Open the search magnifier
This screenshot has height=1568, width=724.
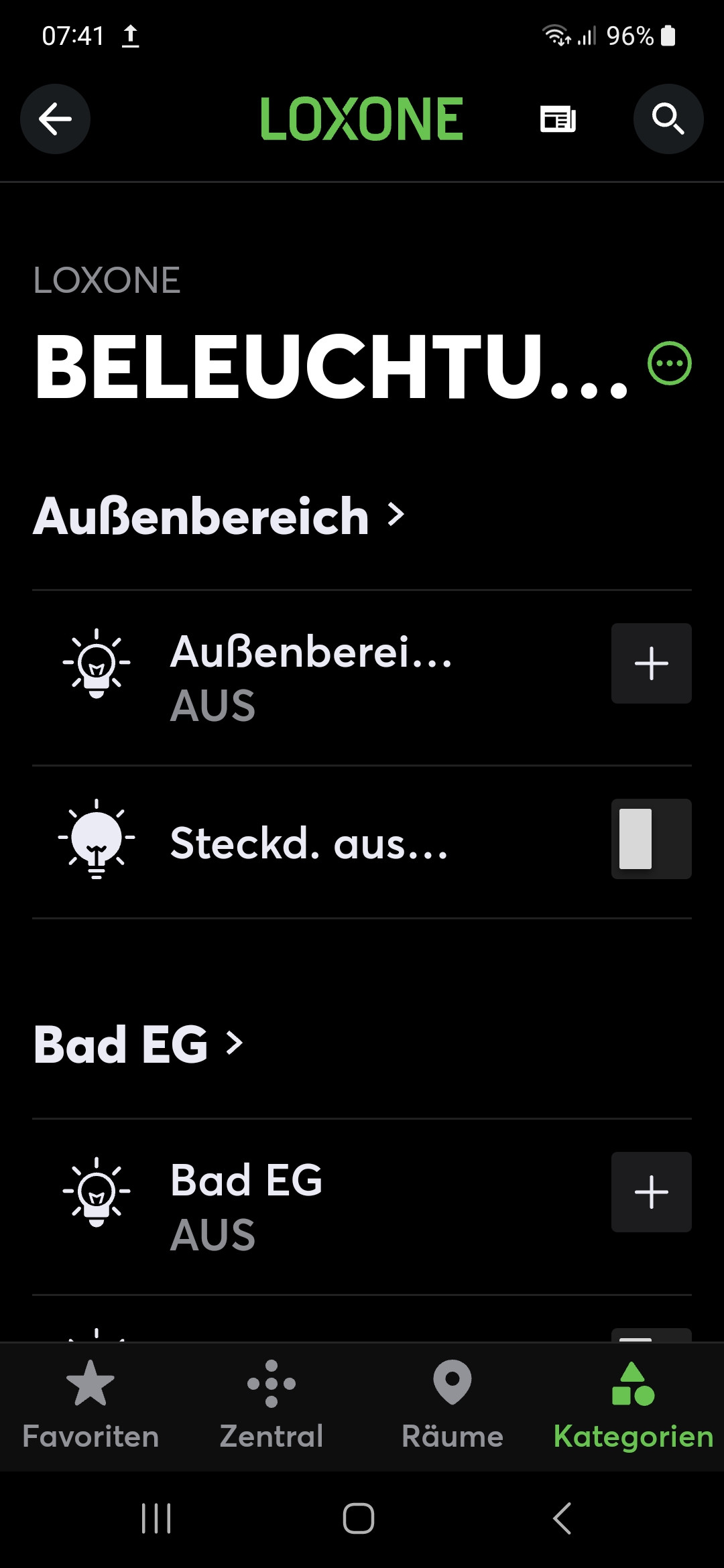[668, 119]
